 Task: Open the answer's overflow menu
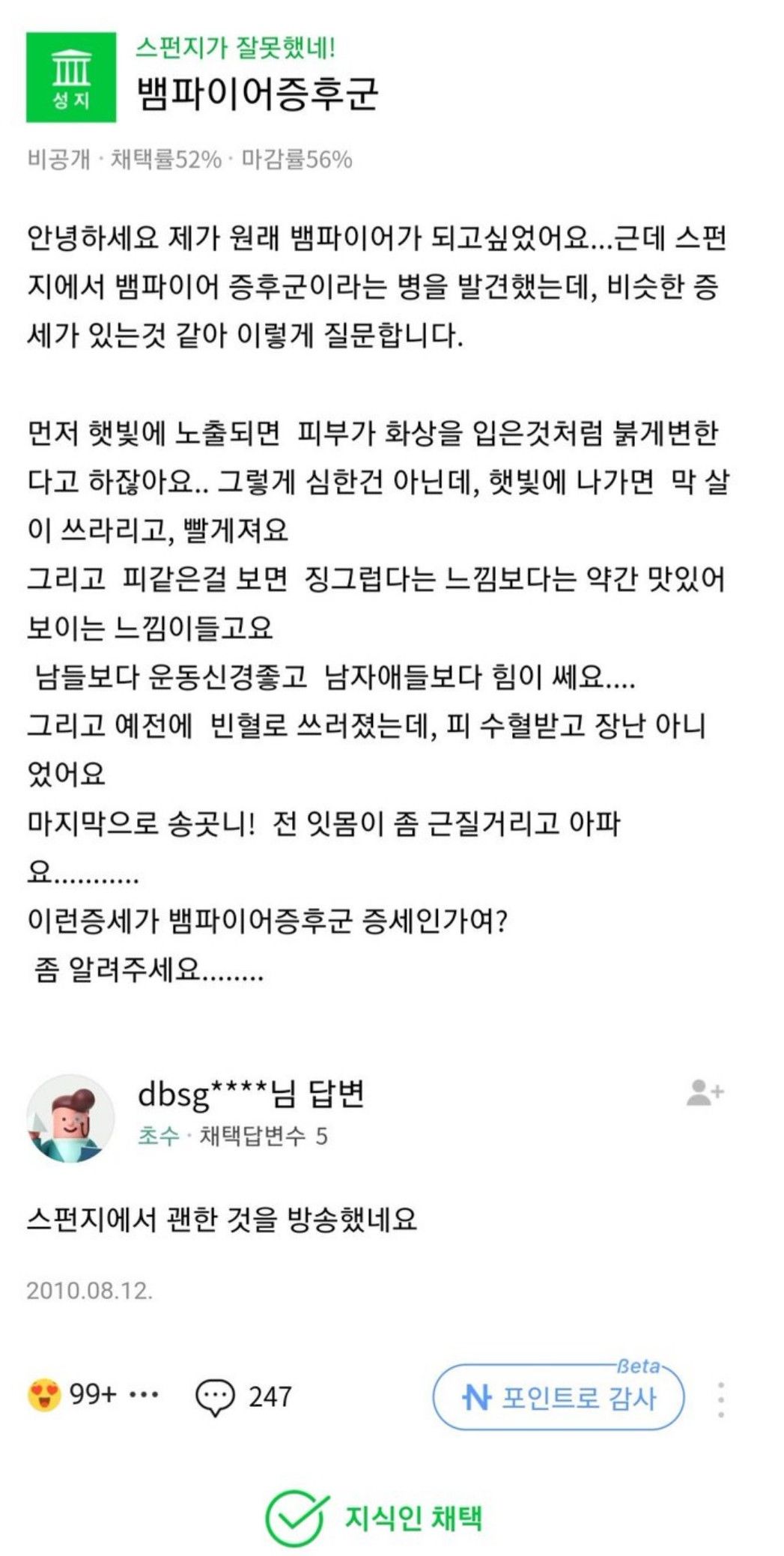(720, 1399)
